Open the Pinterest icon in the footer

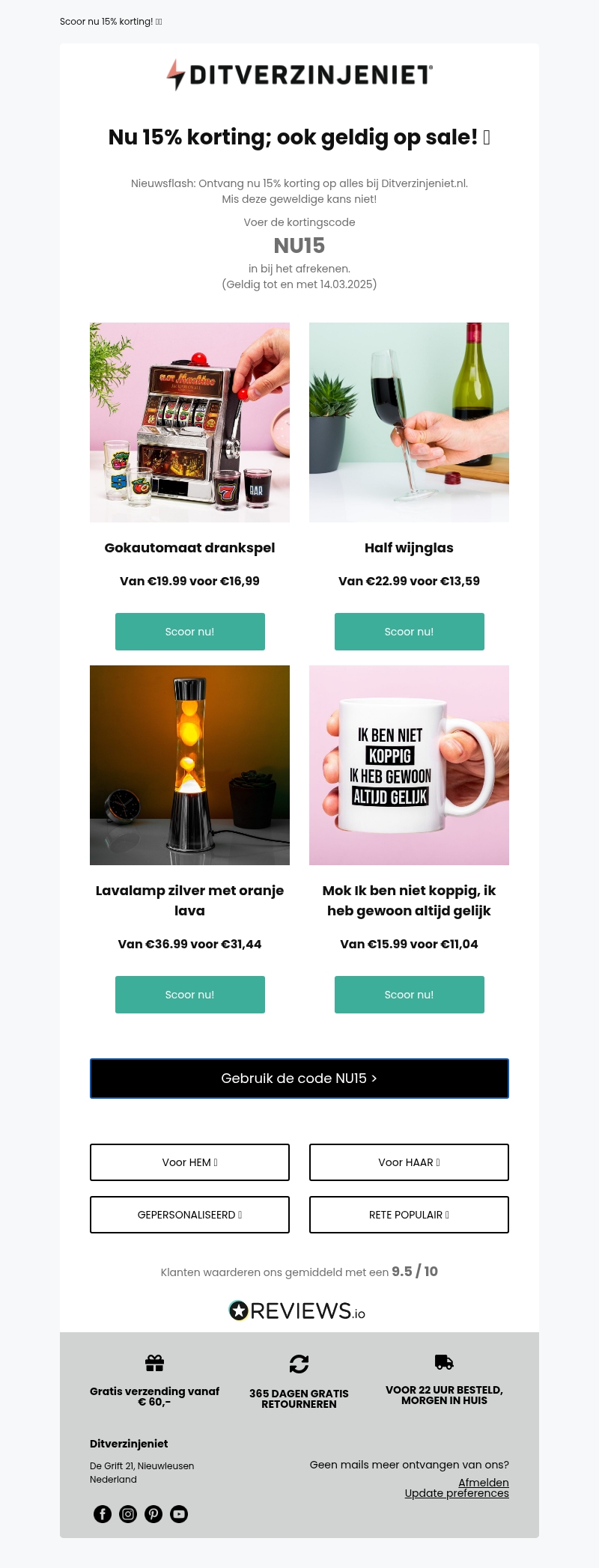pos(153,1513)
